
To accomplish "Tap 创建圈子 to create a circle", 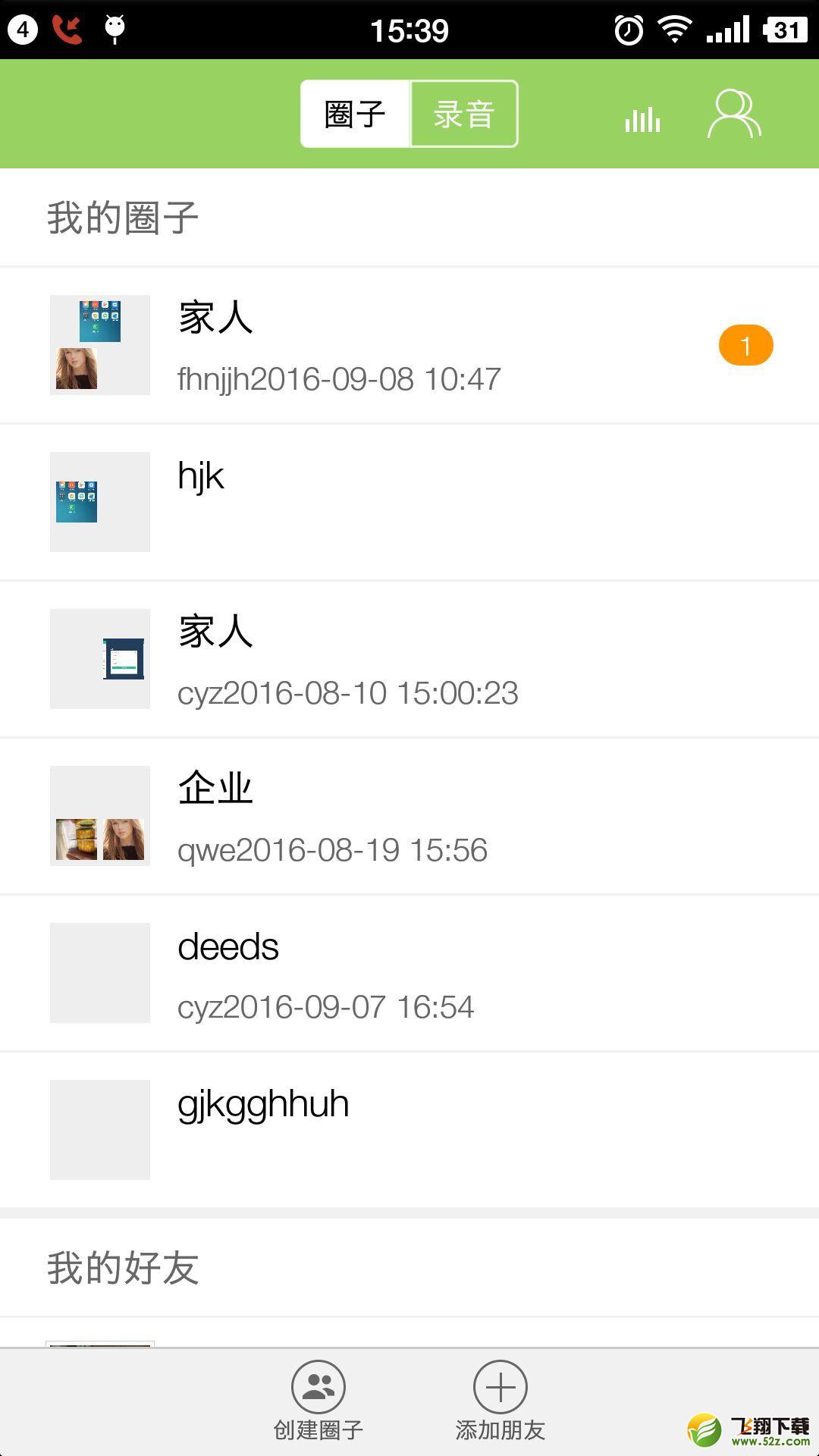I will tap(318, 1401).
